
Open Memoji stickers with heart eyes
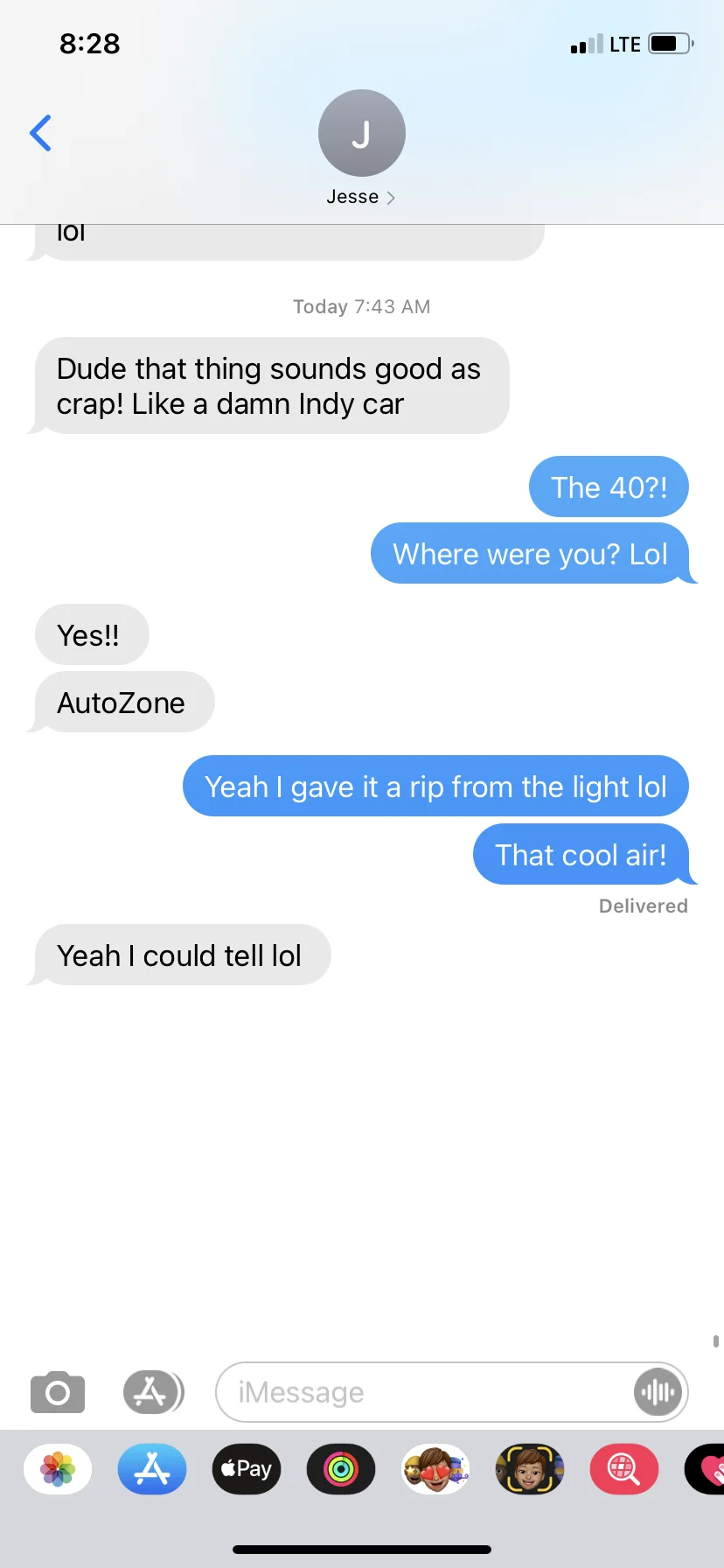point(435,1469)
